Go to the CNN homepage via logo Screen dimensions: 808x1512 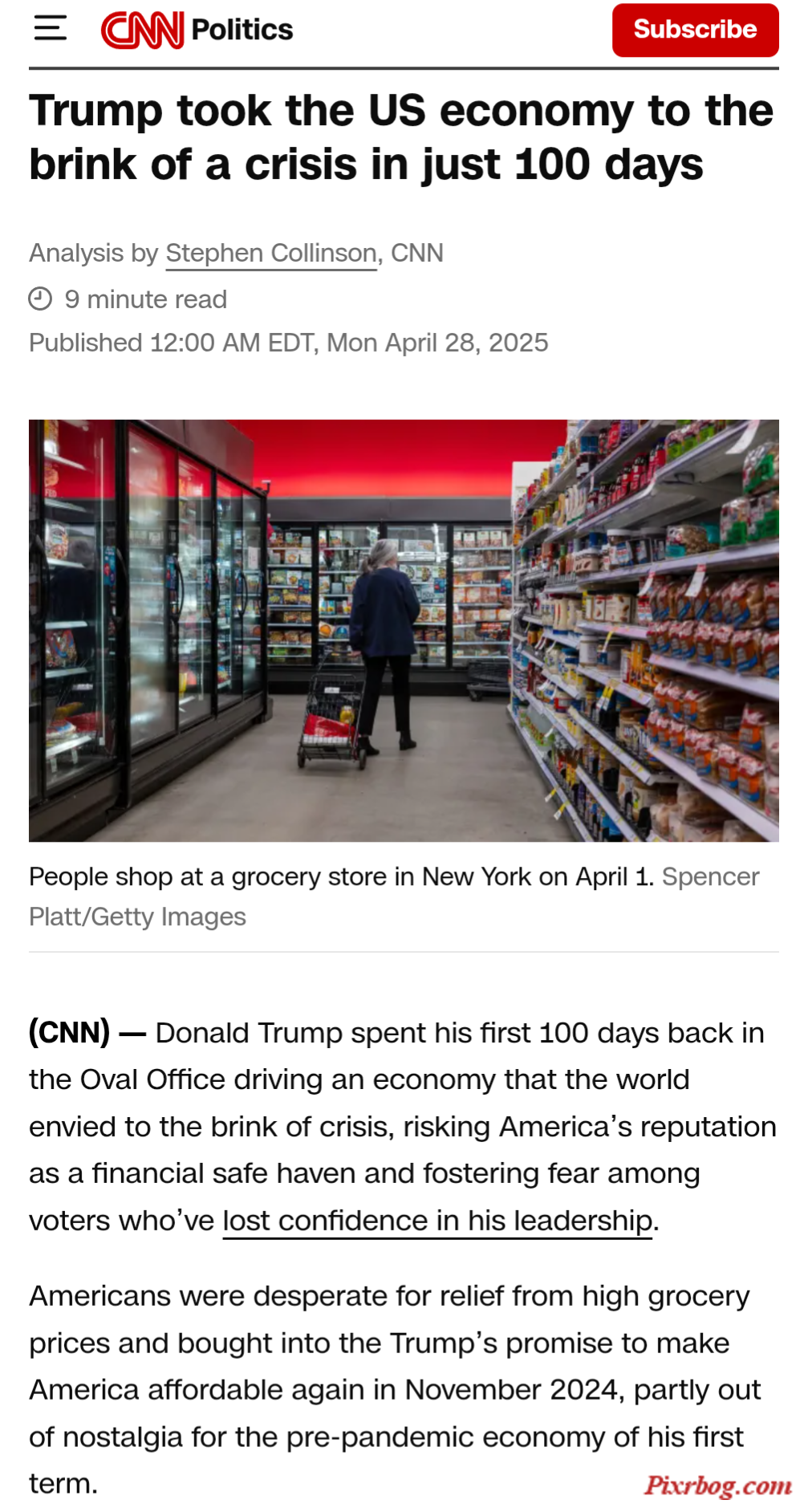(142, 30)
